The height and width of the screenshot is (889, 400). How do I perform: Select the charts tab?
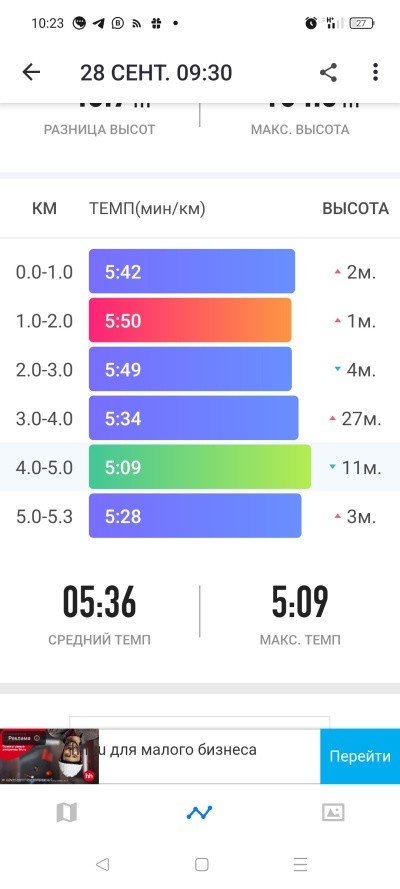199,812
